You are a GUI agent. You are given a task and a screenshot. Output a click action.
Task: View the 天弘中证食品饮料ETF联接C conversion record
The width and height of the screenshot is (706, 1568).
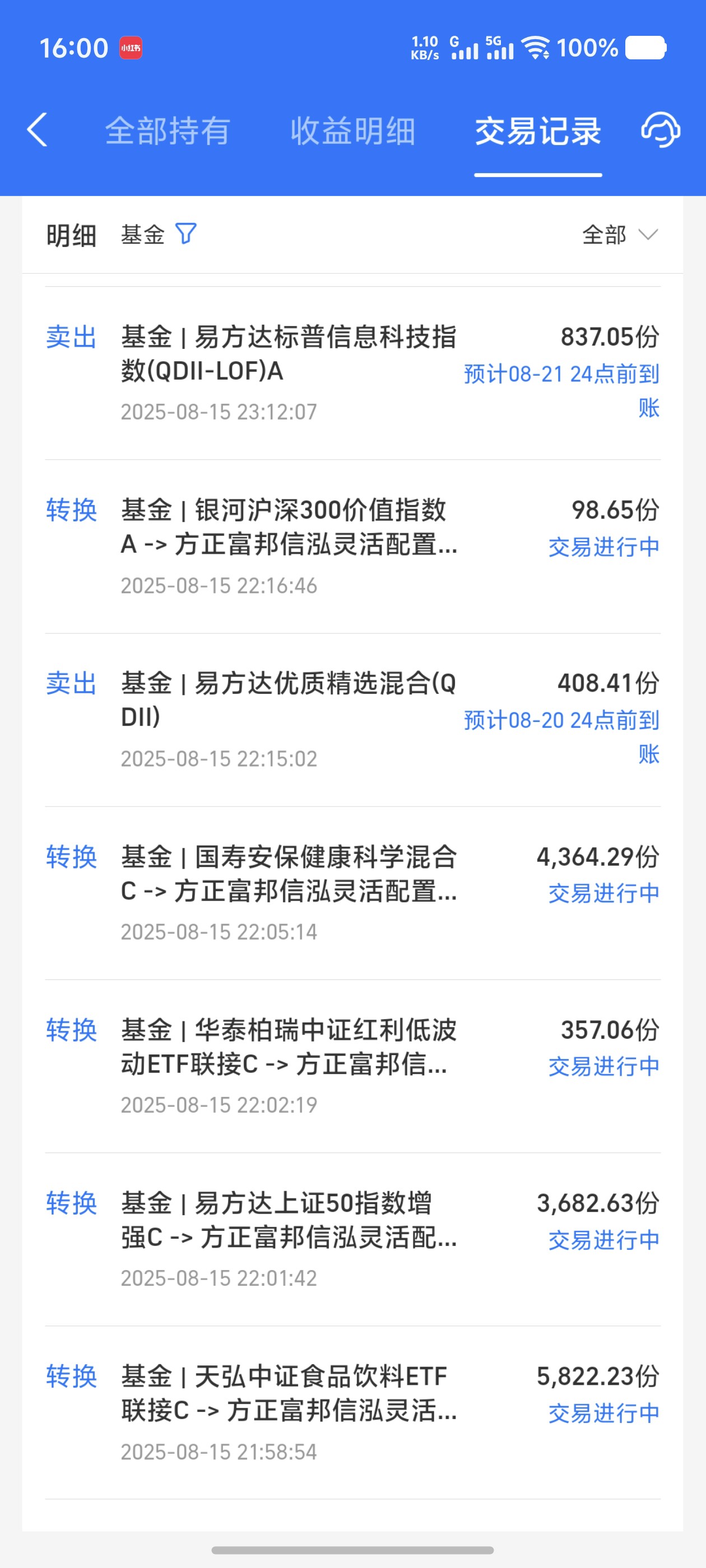click(x=352, y=1413)
